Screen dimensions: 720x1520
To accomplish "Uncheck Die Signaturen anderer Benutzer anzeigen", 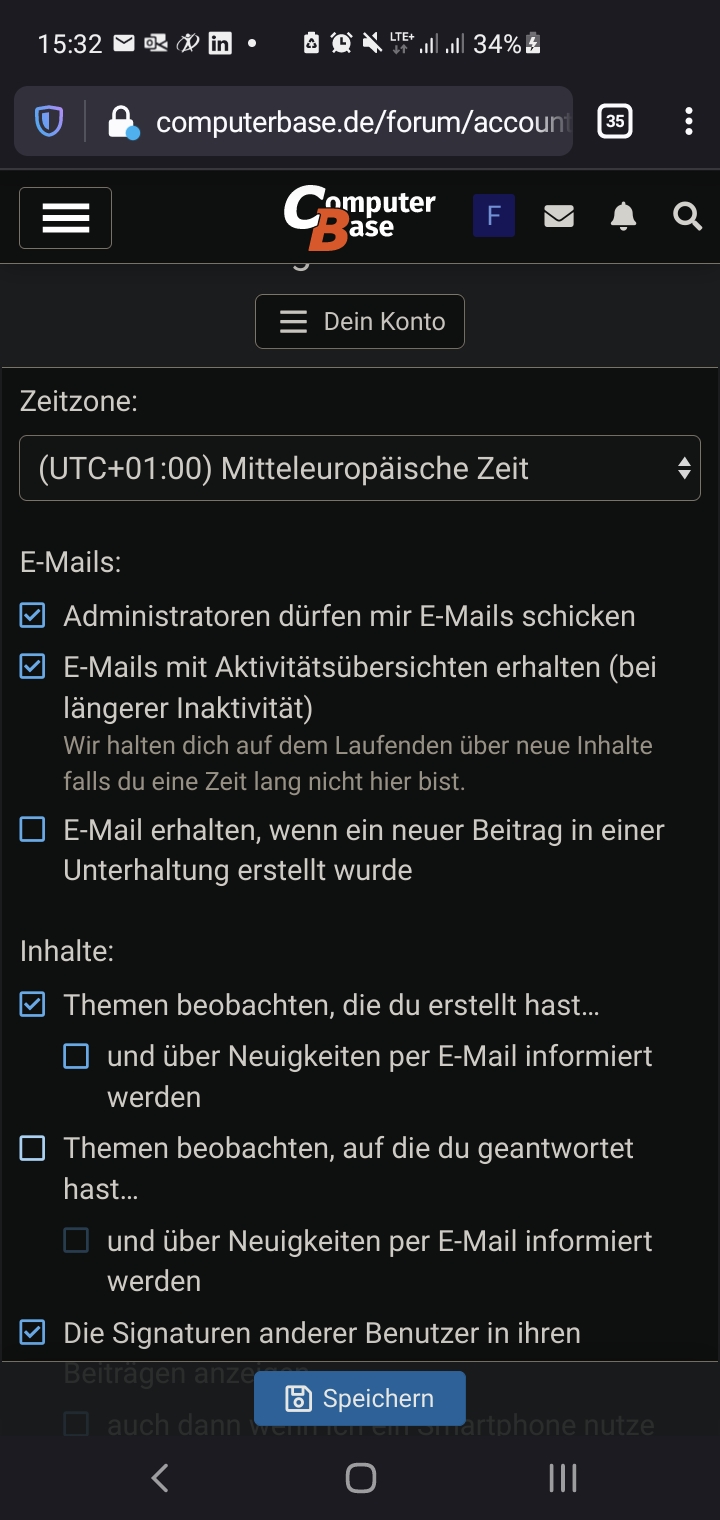I will (x=33, y=1332).
